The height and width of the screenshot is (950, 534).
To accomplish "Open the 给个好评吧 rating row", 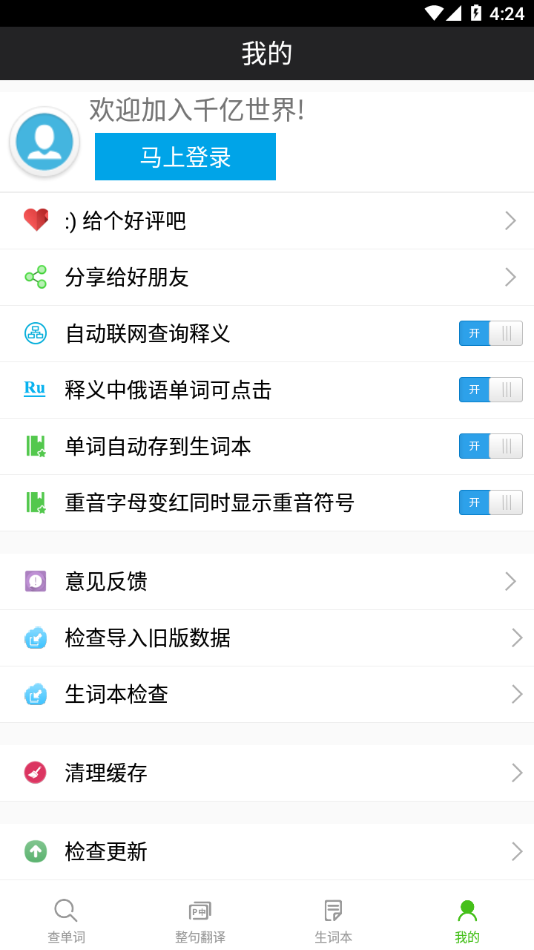I will 267,221.
